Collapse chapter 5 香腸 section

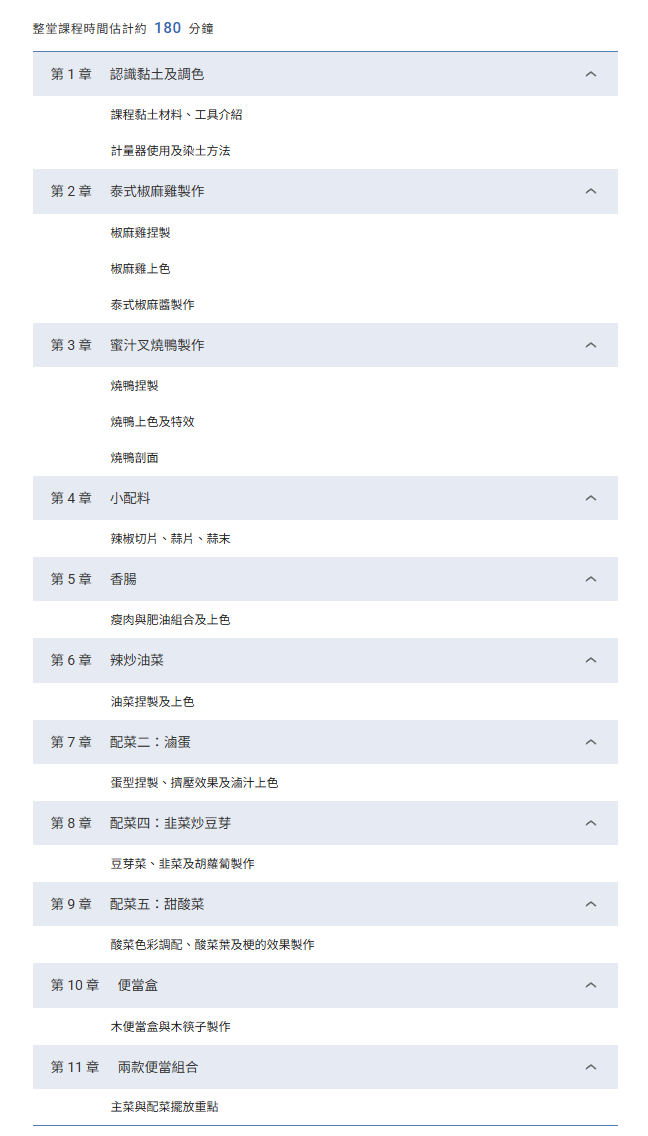[590, 579]
